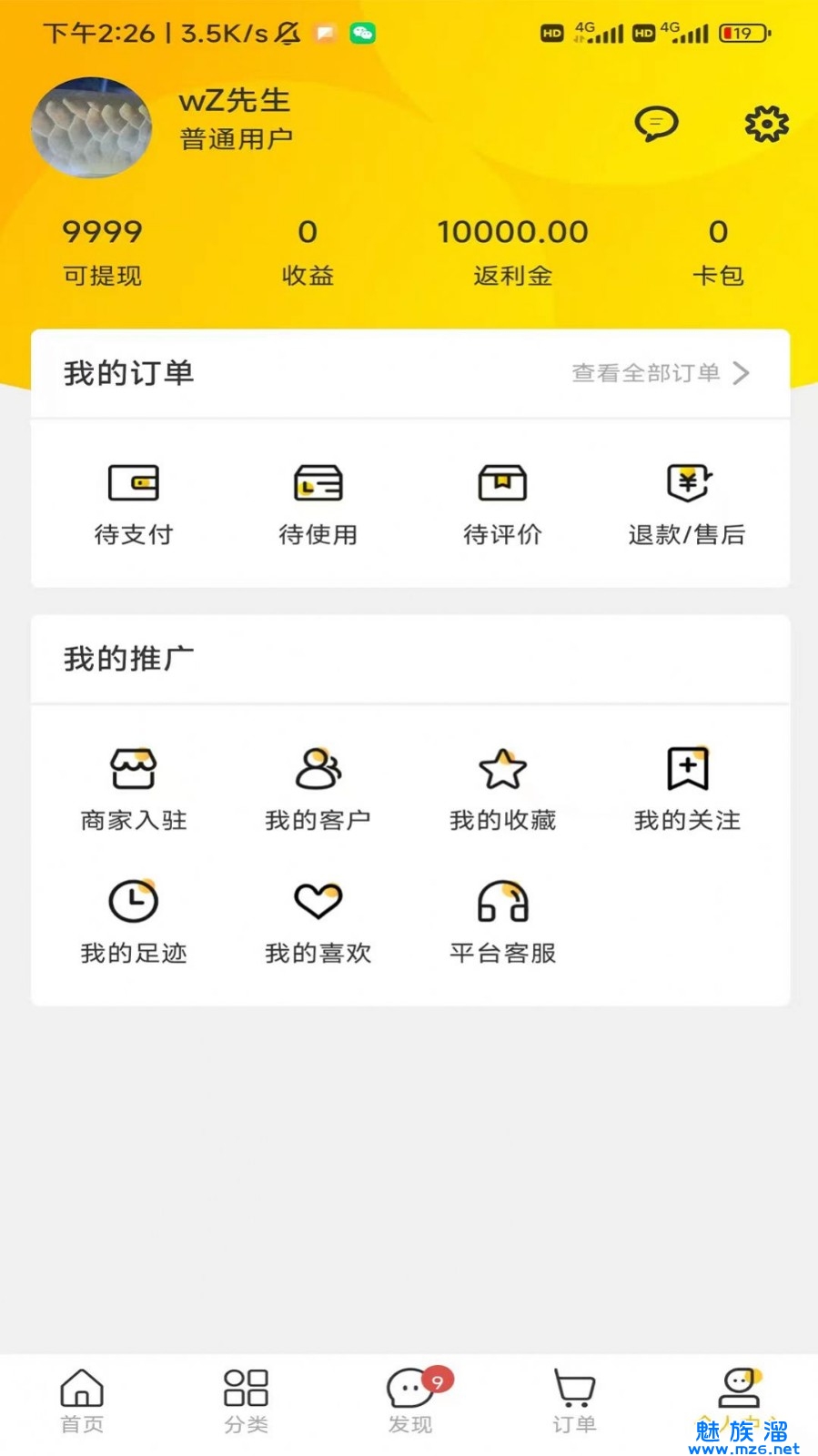
Task: View all orders via 查看全部订单
Action: click(x=660, y=373)
